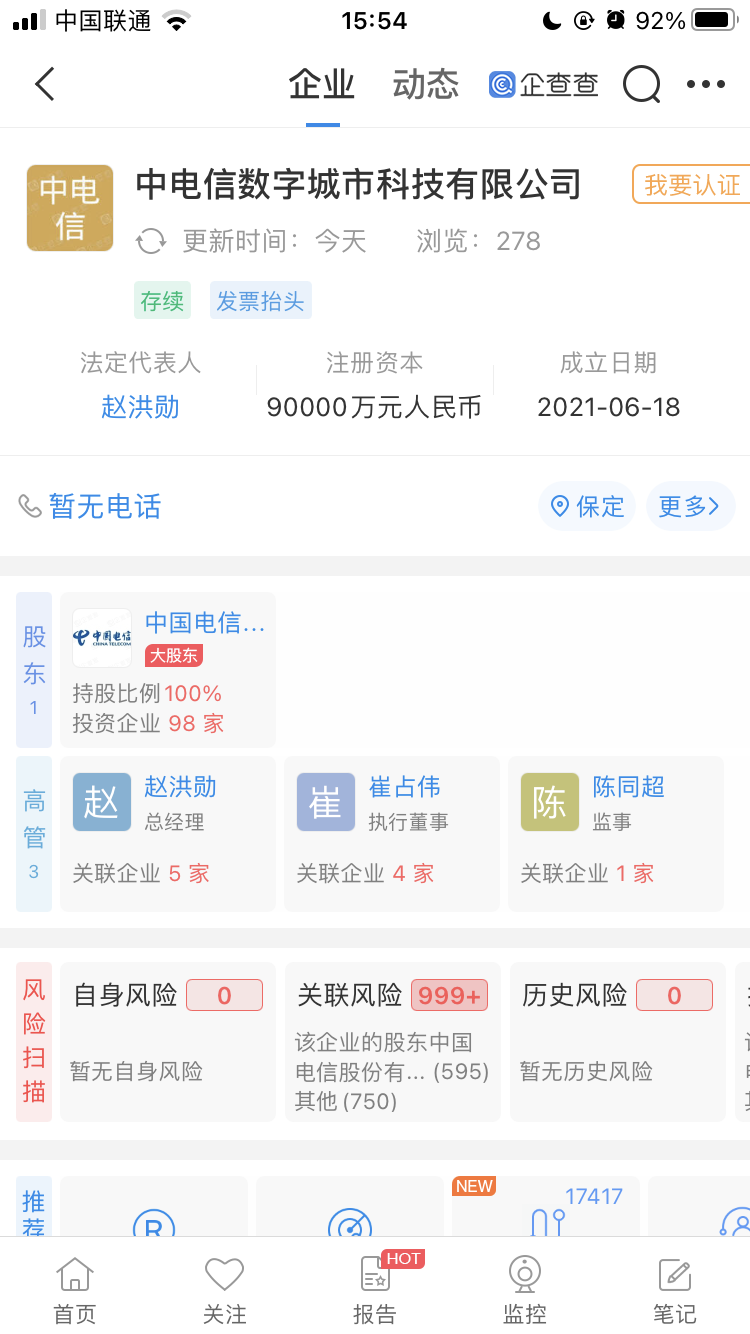Open the search magnifier icon
Image resolution: width=750 pixels, height=1334 pixels.
(x=642, y=84)
